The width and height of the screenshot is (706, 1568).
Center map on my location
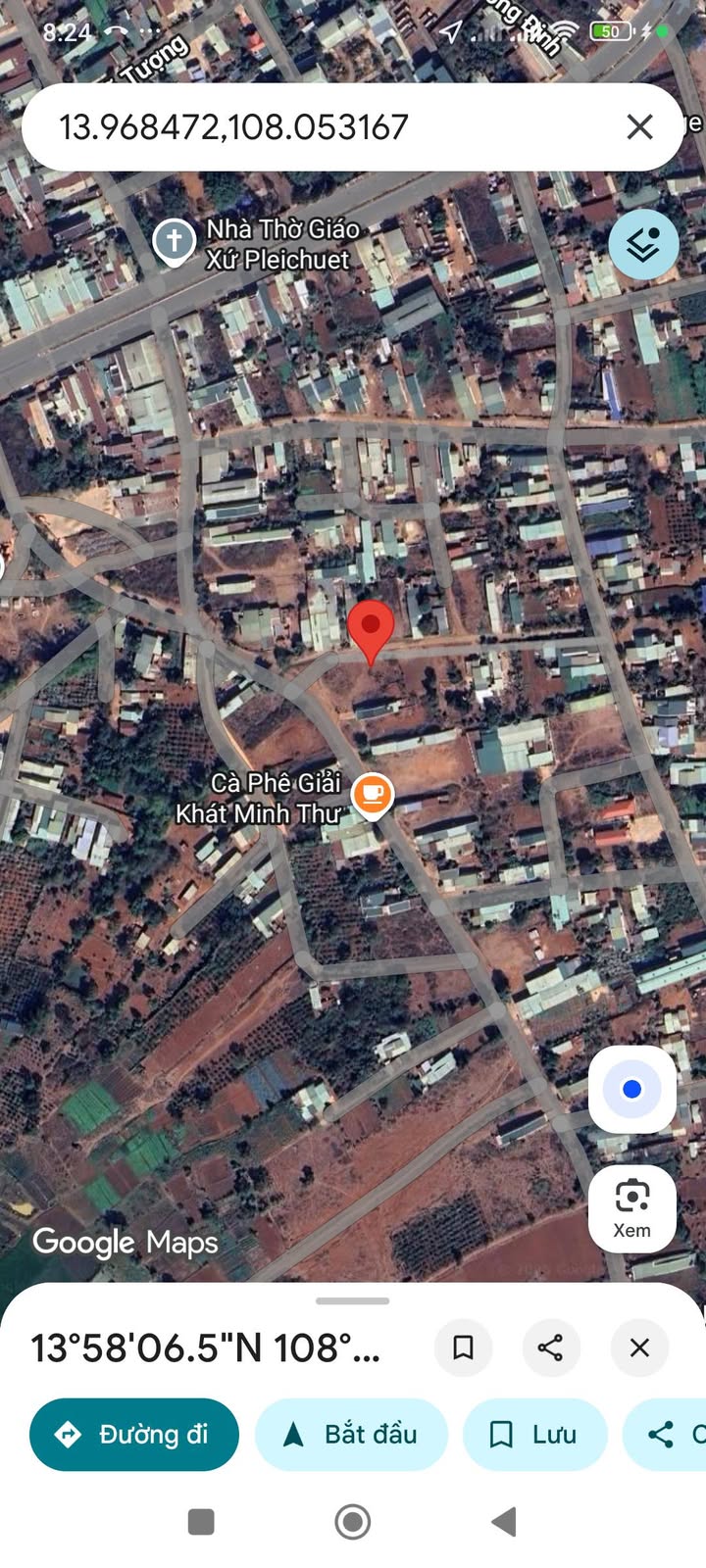tap(631, 1089)
